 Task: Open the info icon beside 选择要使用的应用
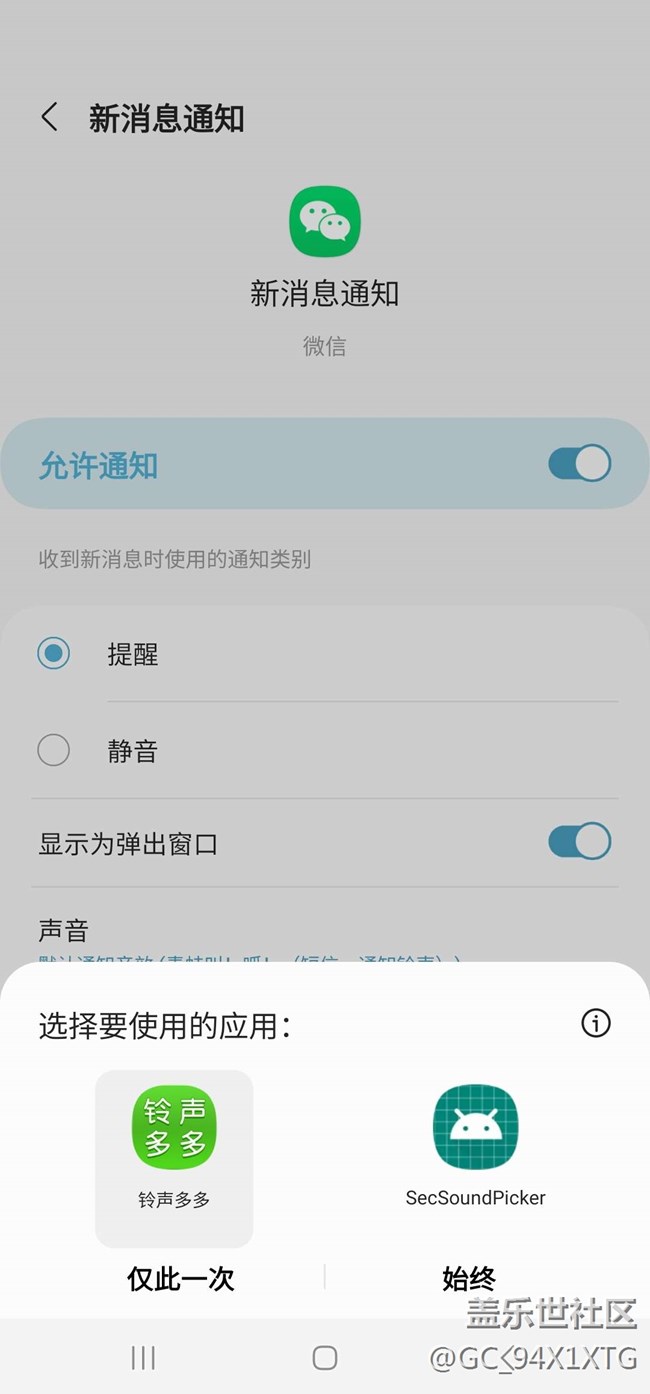[x=596, y=1023]
